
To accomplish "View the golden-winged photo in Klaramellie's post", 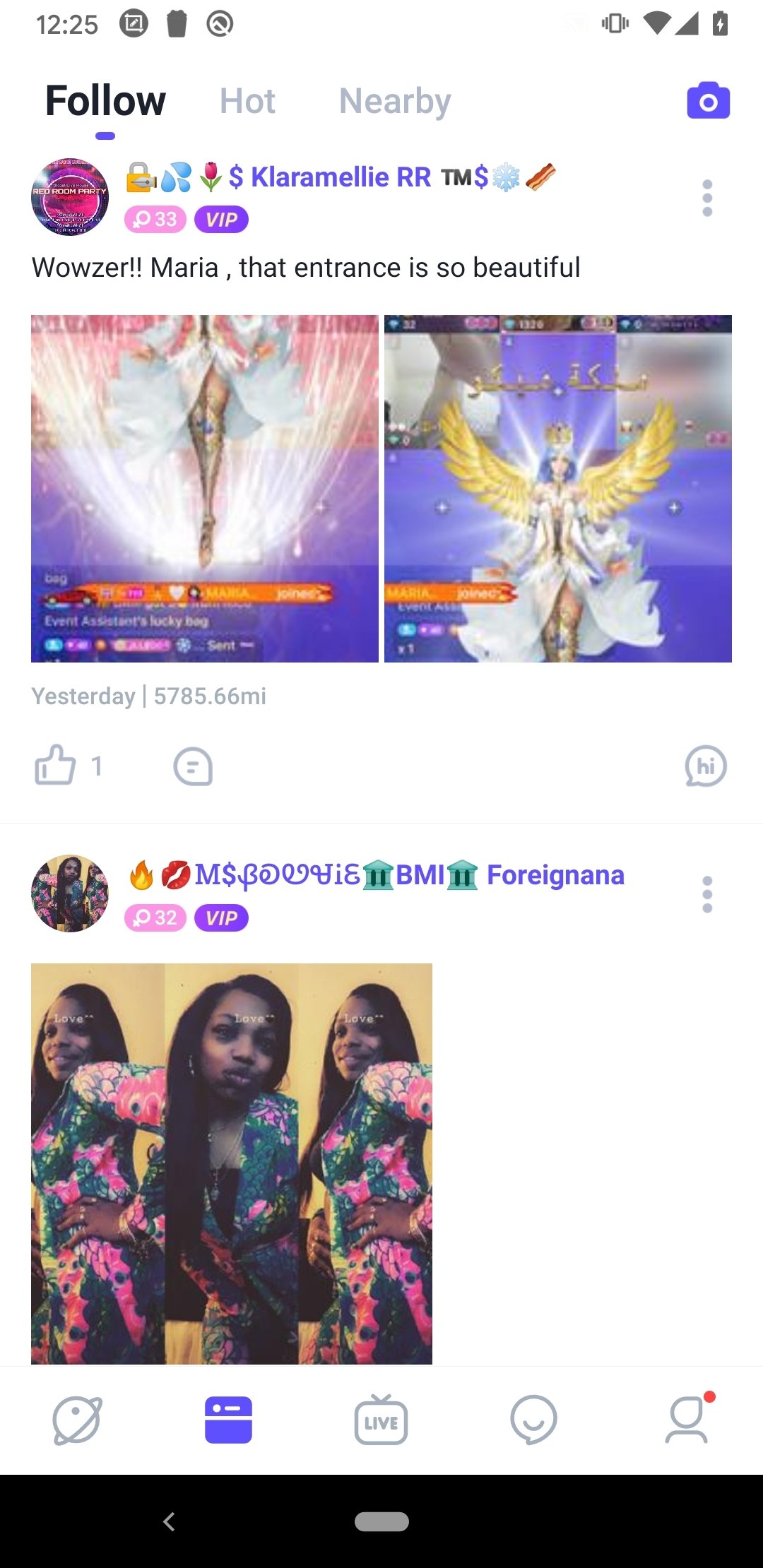I will click(558, 489).
